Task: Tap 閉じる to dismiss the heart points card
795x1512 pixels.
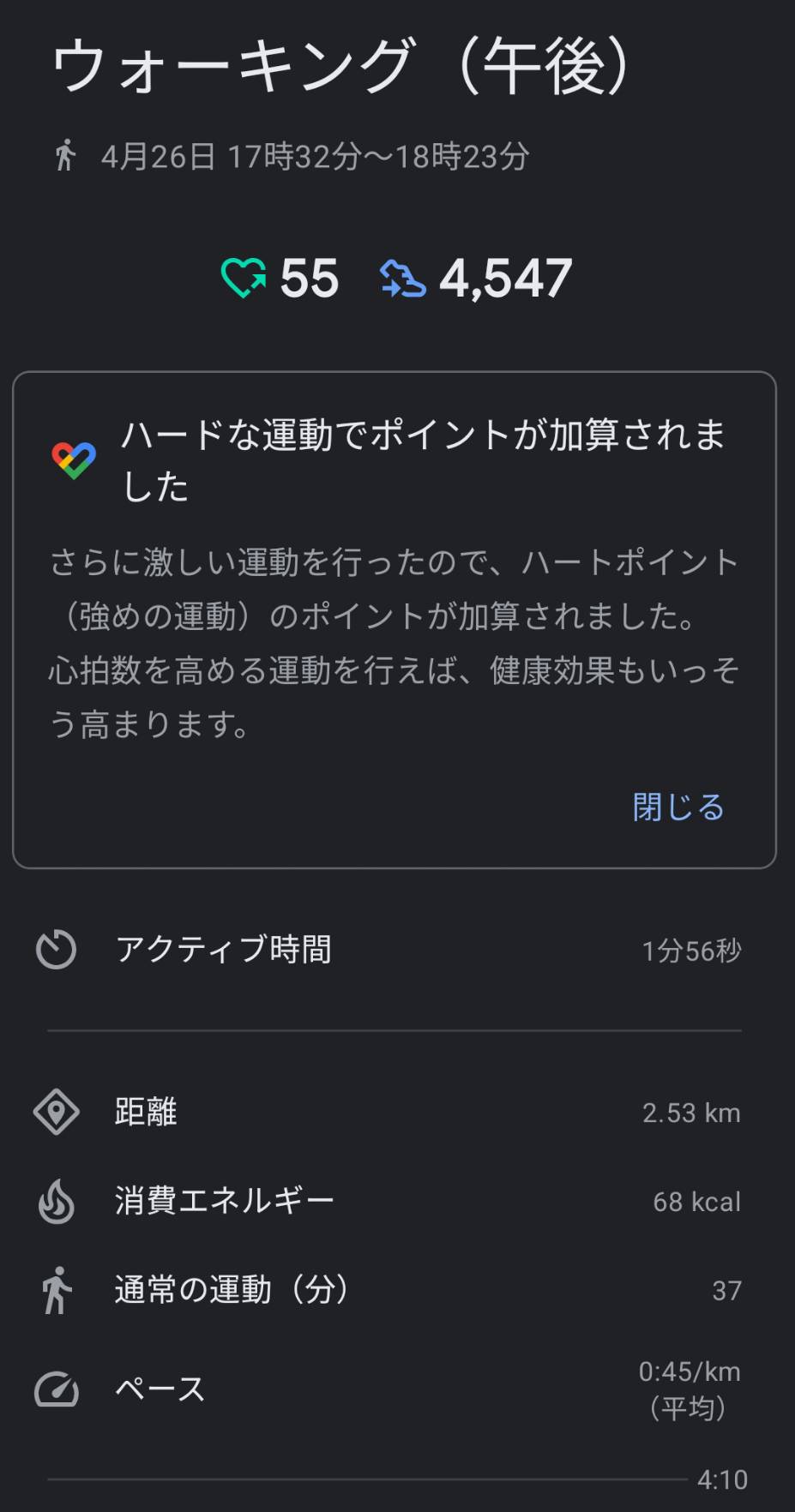Action: pyautogui.click(x=678, y=807)
